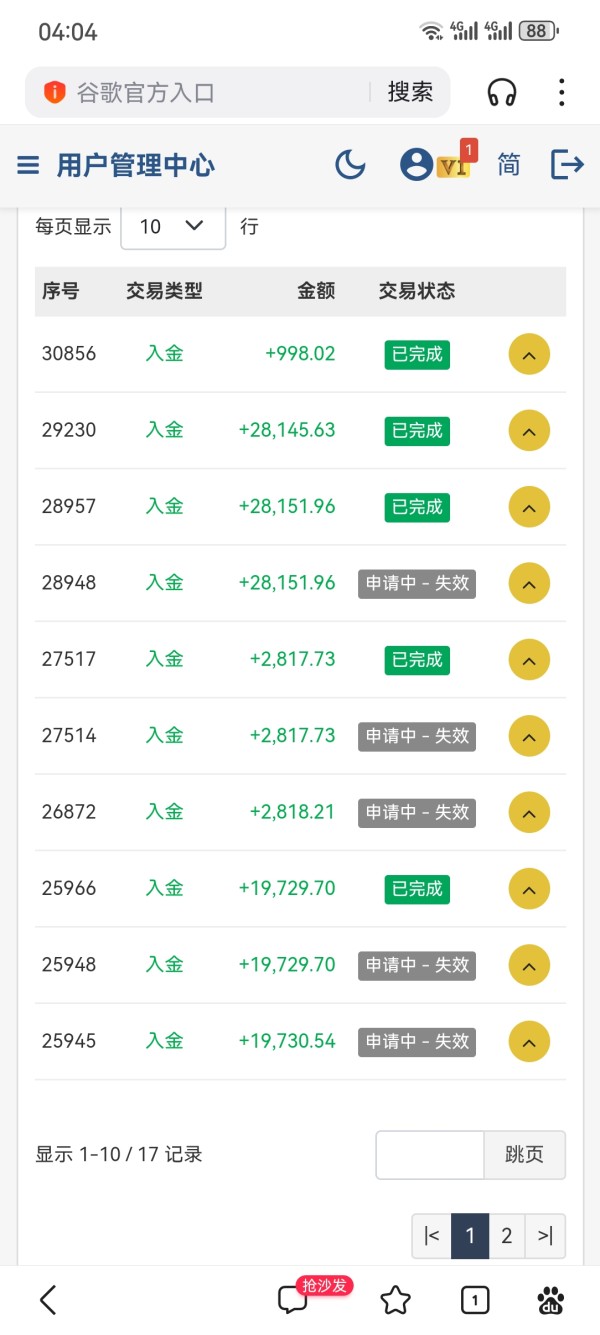Expand details for transaction 25945
This screenshot has width=600, height=1335.
[x=529, y=1042]
